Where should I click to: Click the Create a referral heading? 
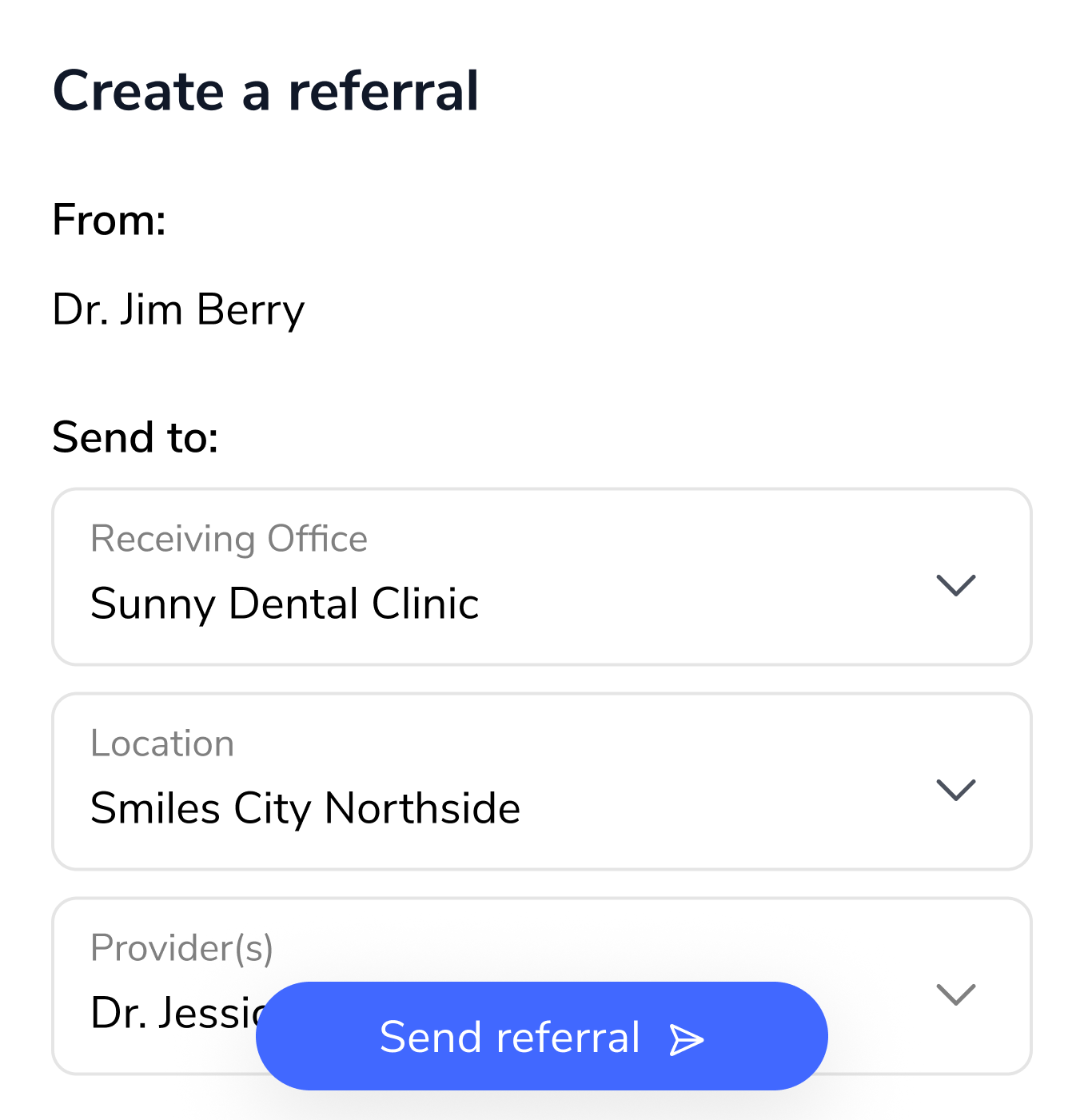(x=265, y=90)
